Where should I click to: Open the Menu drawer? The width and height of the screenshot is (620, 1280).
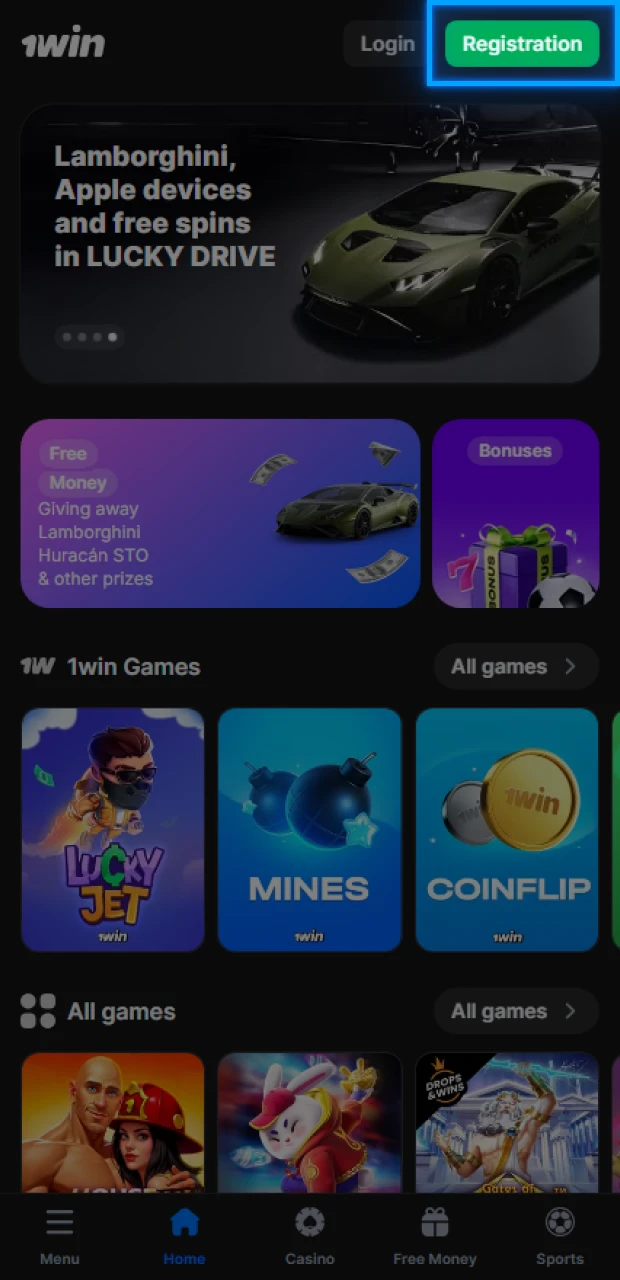60,1236
